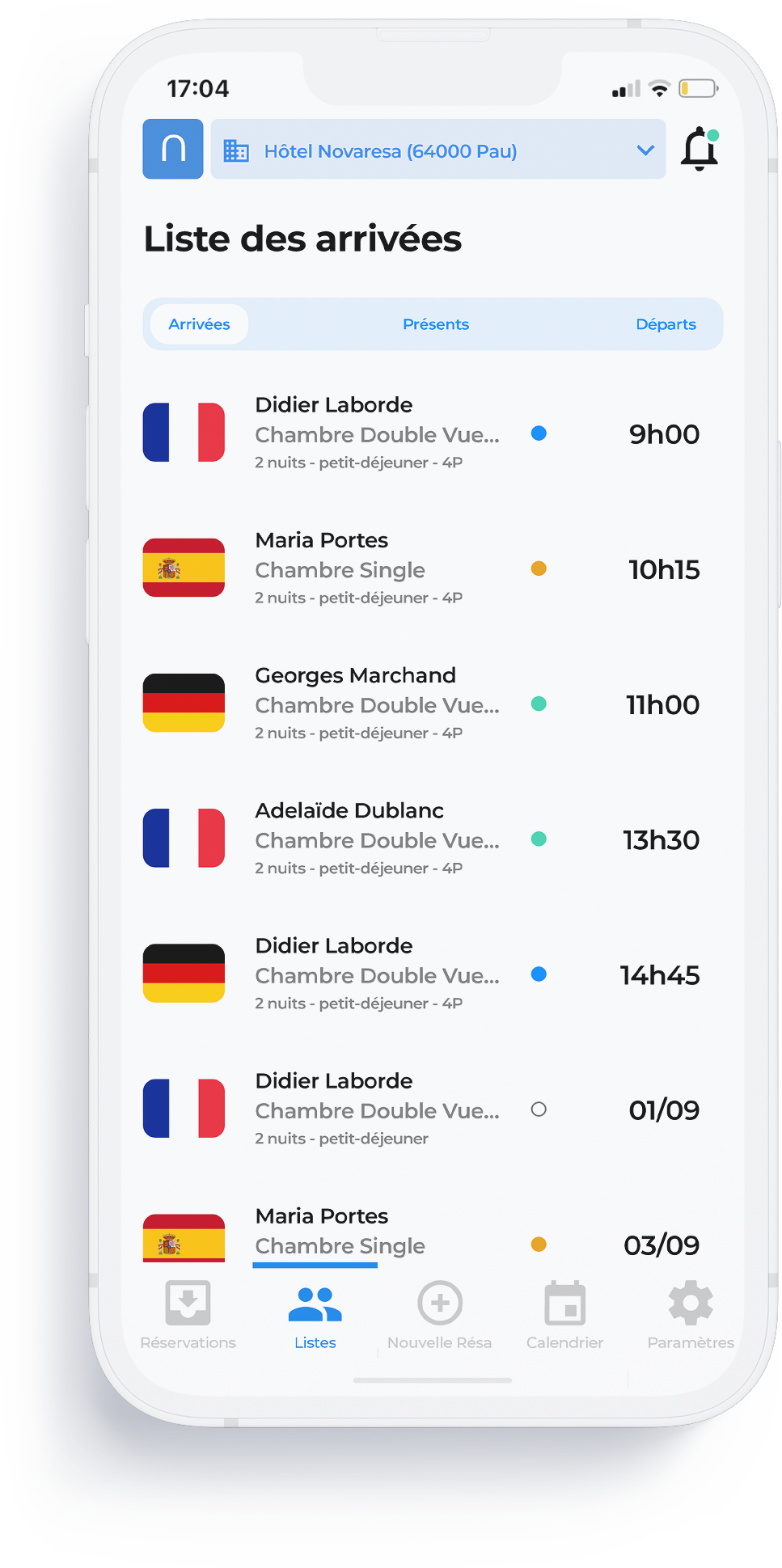The height and width of the screenshot is (1568, 782).
Task: Open the Listes tab
Action: coord(315,1315)
